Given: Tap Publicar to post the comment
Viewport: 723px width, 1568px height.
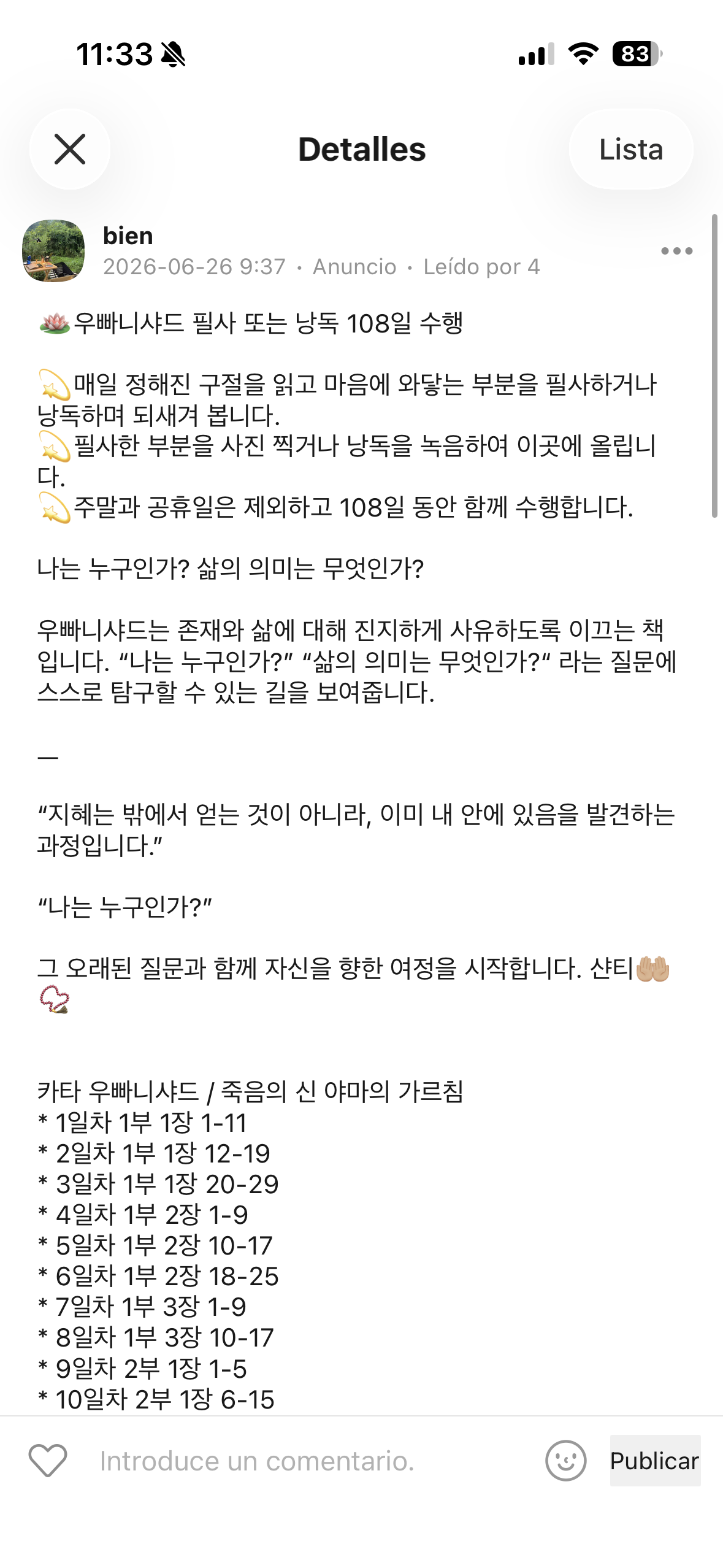Looking at the screenshot, I should [x=655, y=1461].
